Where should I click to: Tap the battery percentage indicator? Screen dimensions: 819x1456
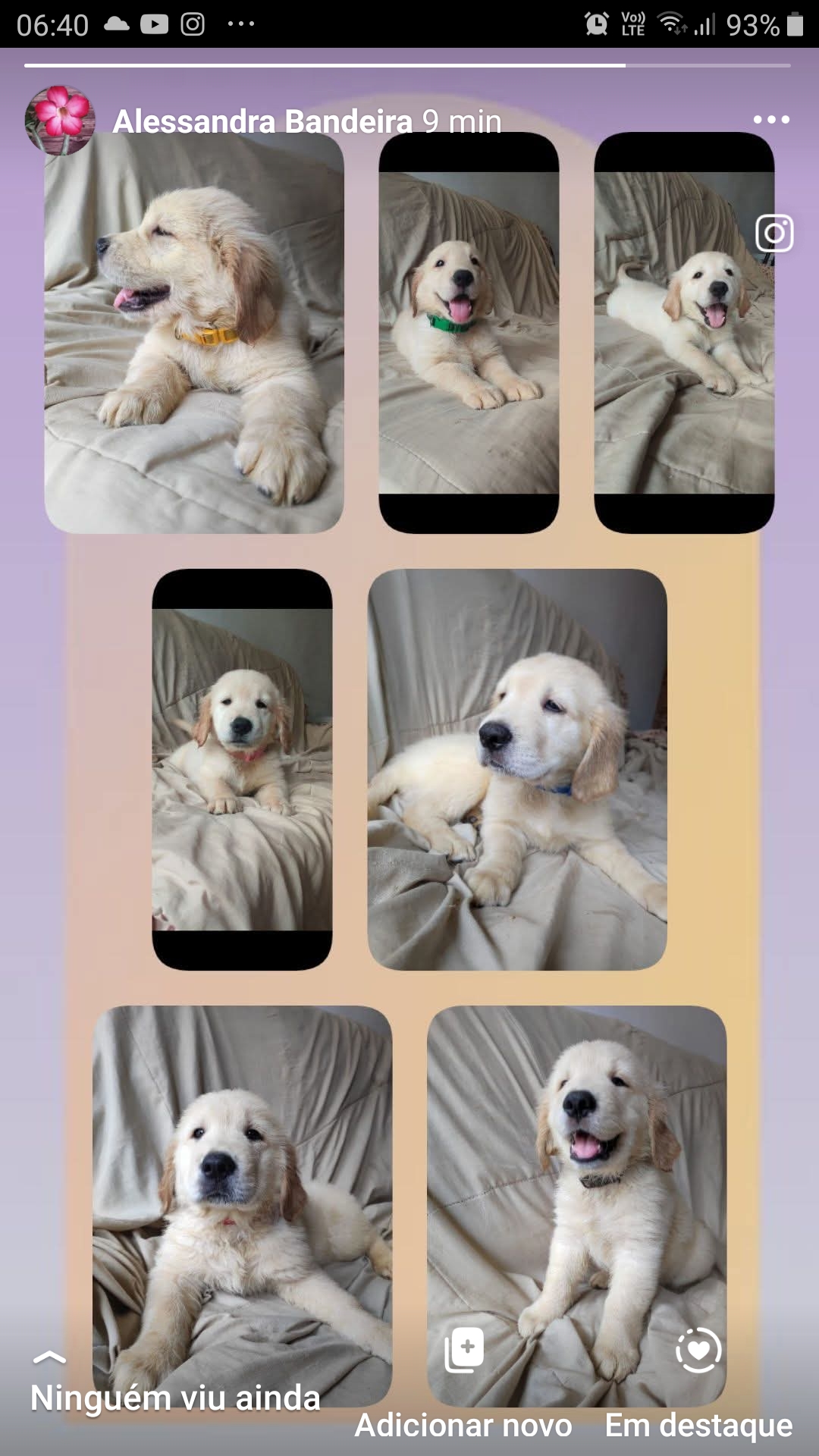pos(755,23)
